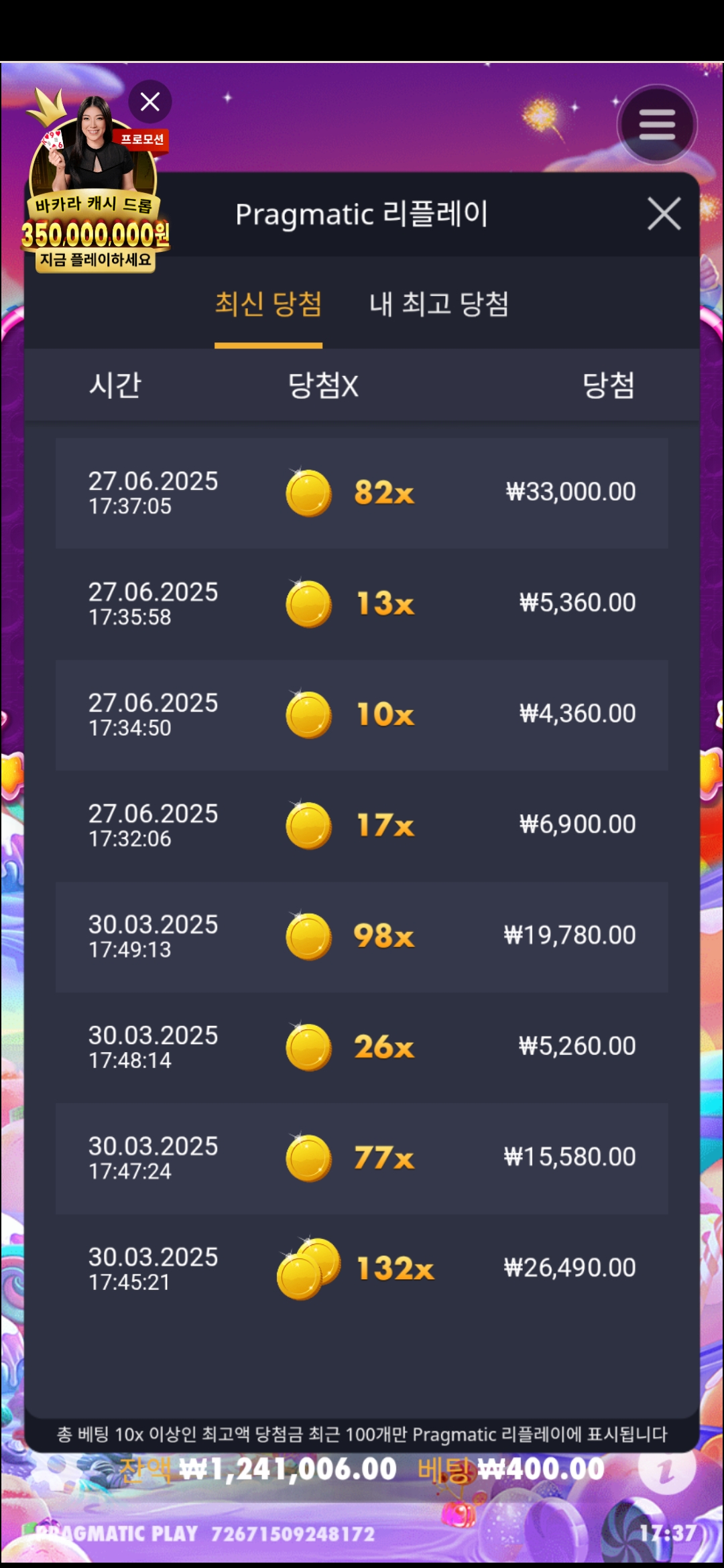The height and width of the screenshot is (1568, 724).
Task: Close the Pragmatic 리플레이 dialog
Action: coord(664,214)
